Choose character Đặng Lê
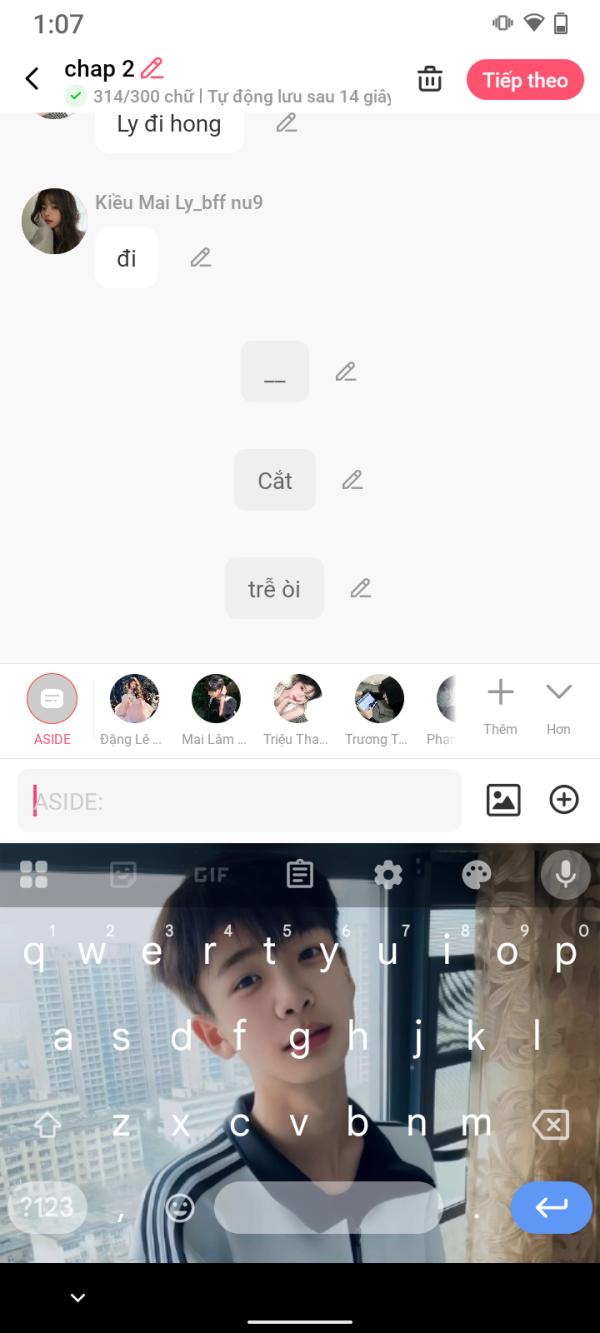This screenshot has height=1333, width=600. click(x=134, y=710)
